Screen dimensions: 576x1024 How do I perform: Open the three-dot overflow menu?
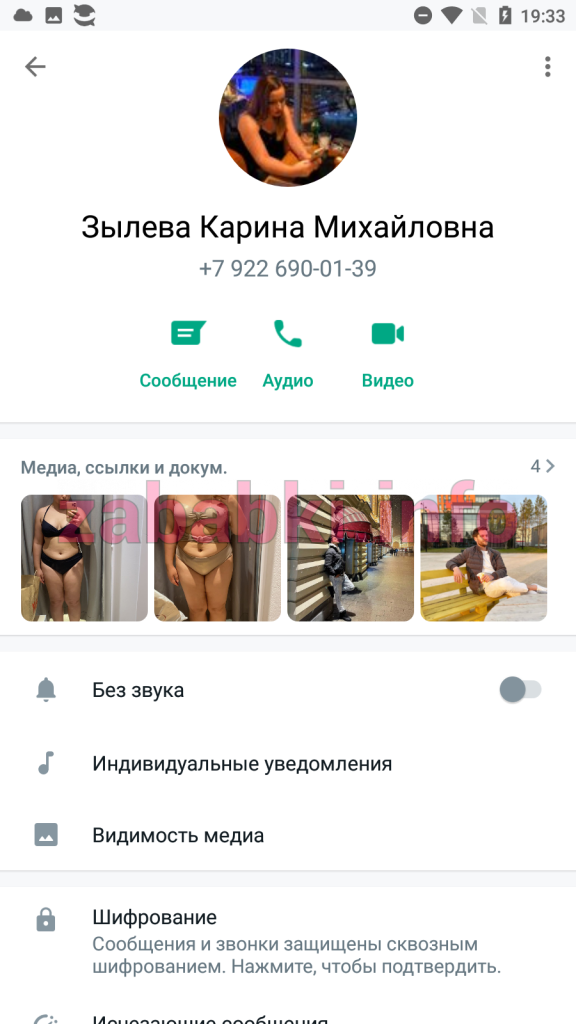click(x=547, y=67)
